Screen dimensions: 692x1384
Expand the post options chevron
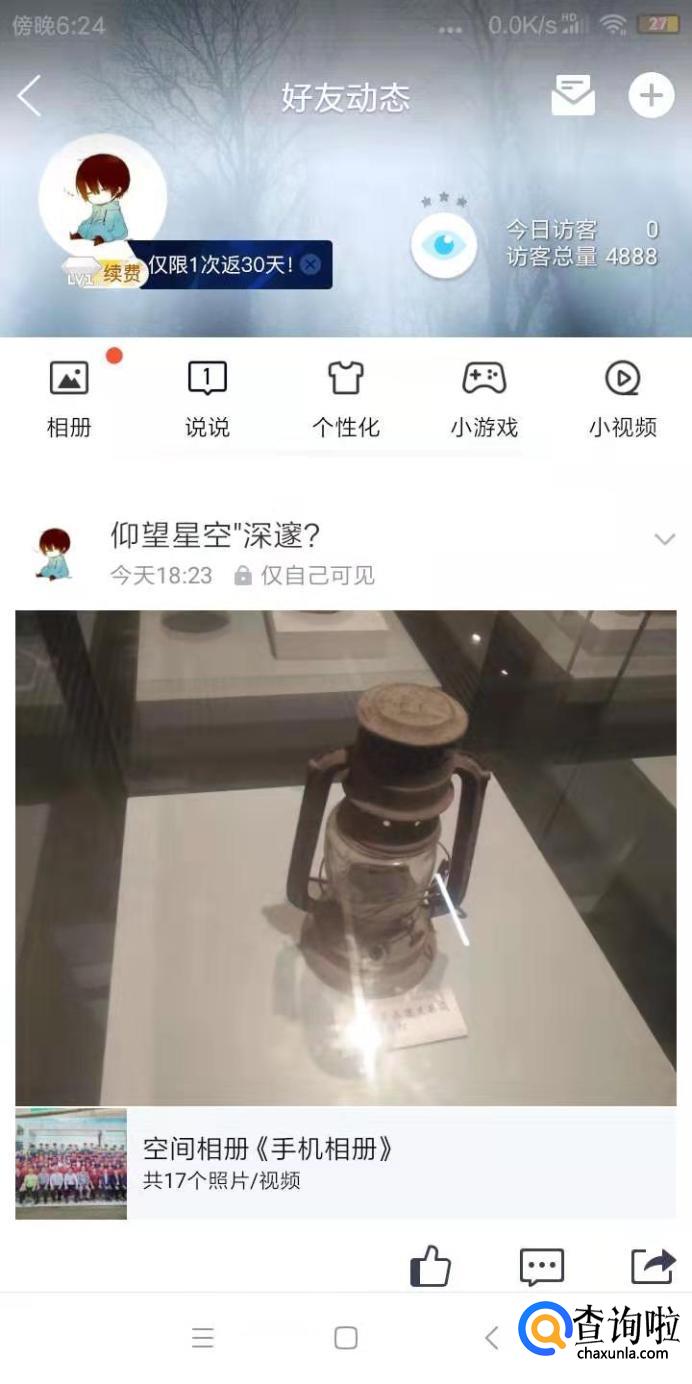[664, 539]
